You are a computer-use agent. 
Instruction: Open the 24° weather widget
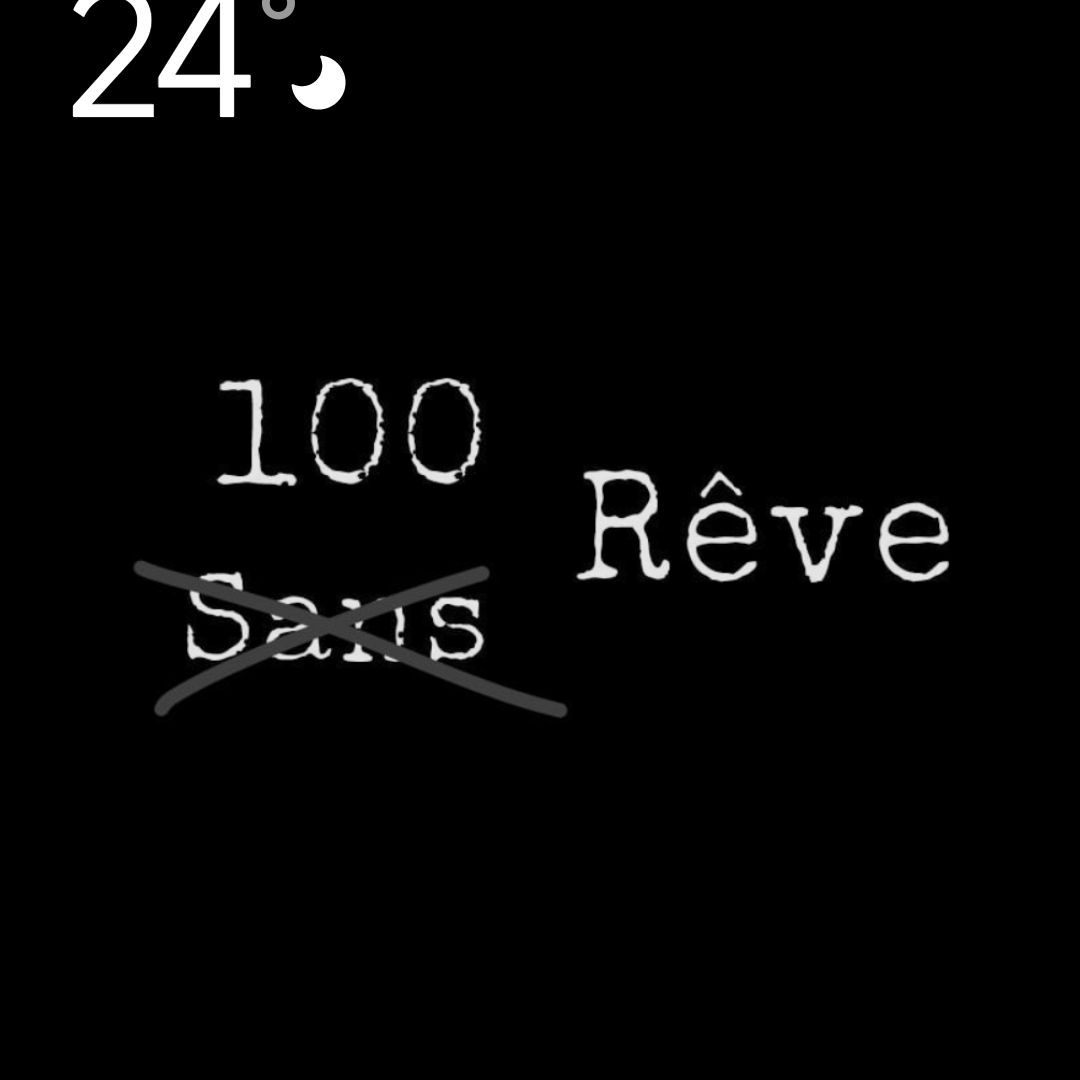200,60
